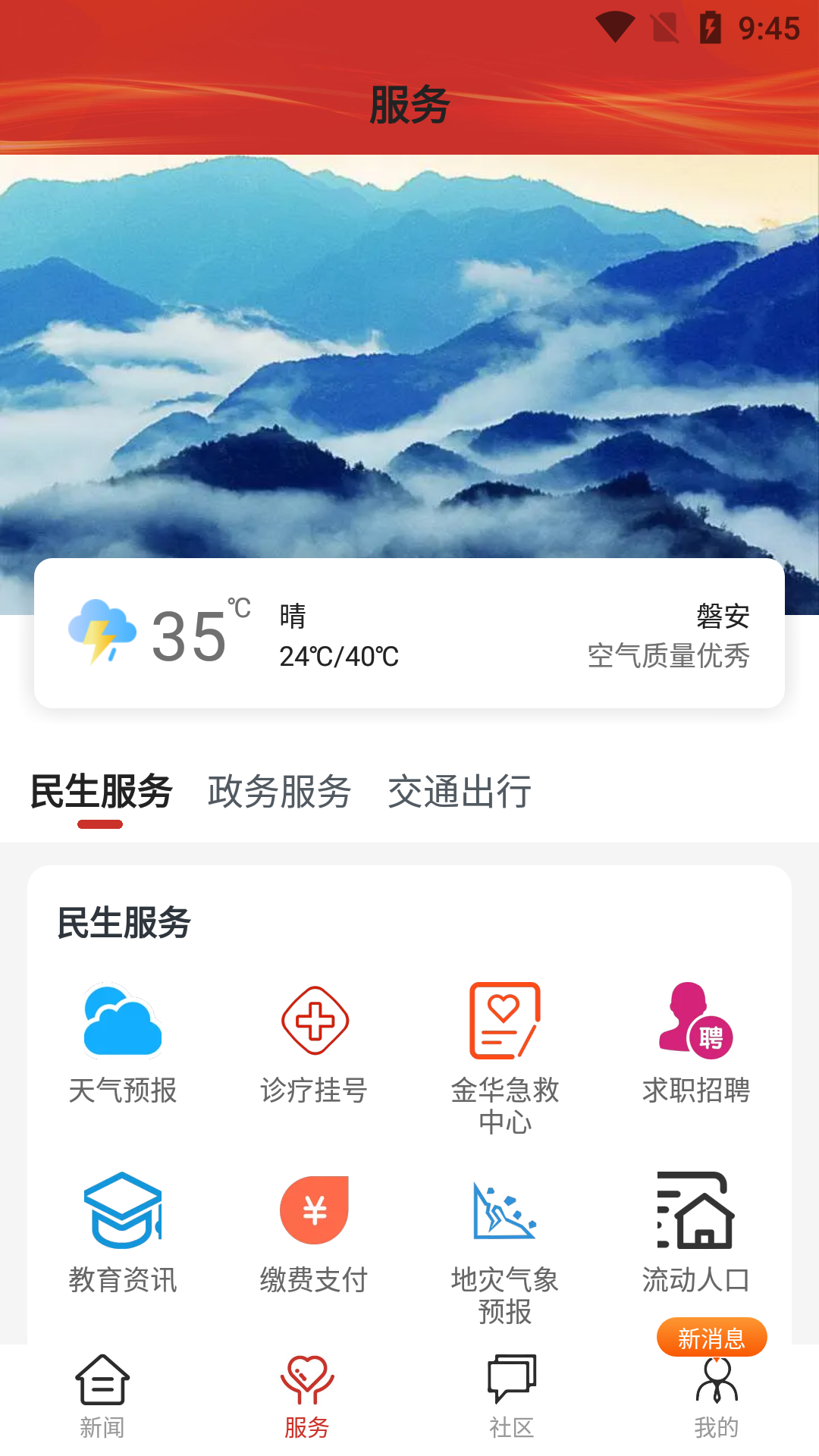Tap the 空气质量优秀 air quality text
The width and height of the screenshot is (819, 1456).
point(668,658)
